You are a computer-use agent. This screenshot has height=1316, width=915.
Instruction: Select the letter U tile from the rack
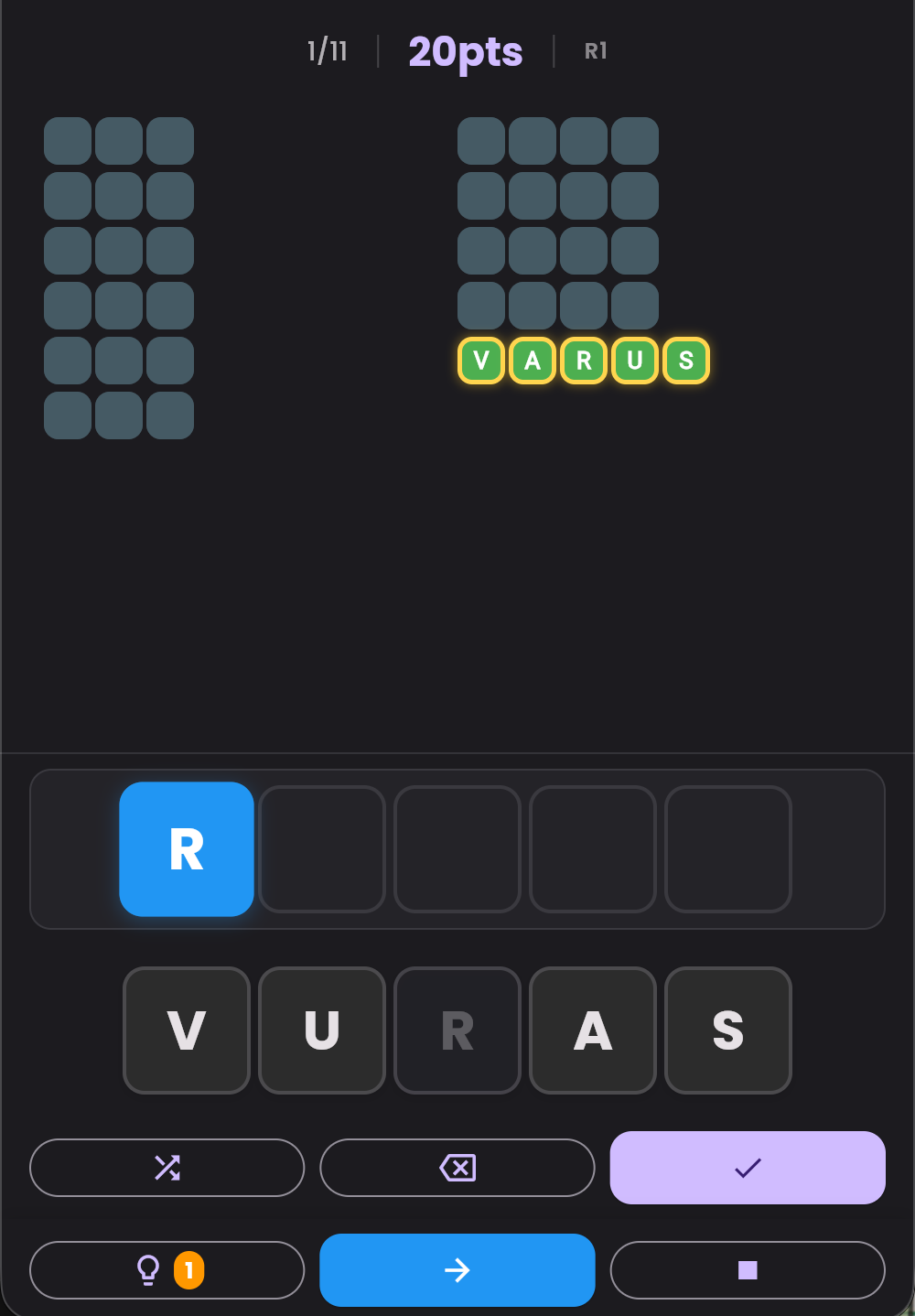321,1030
